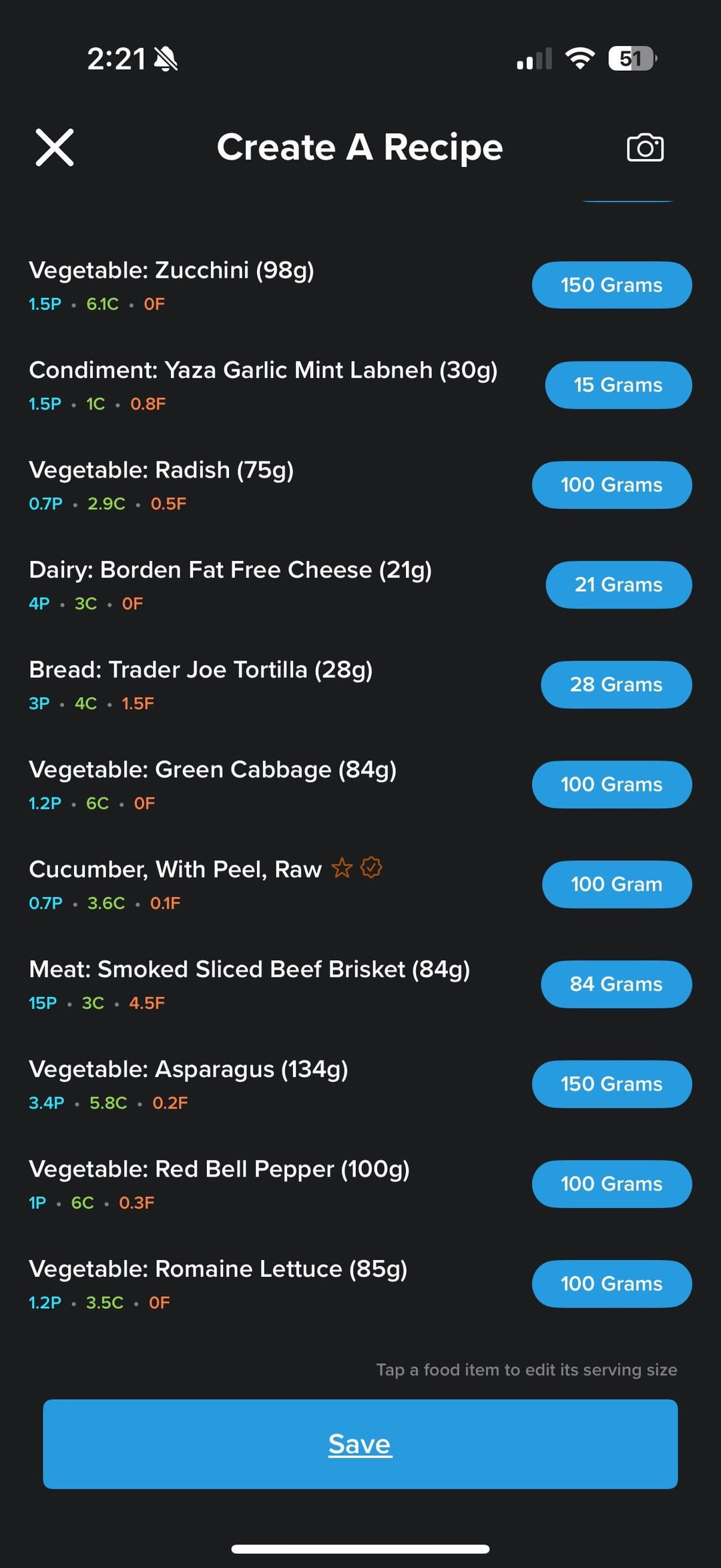Edit Trader Joe Tortilla 28 Grams serving

point(616,684)
